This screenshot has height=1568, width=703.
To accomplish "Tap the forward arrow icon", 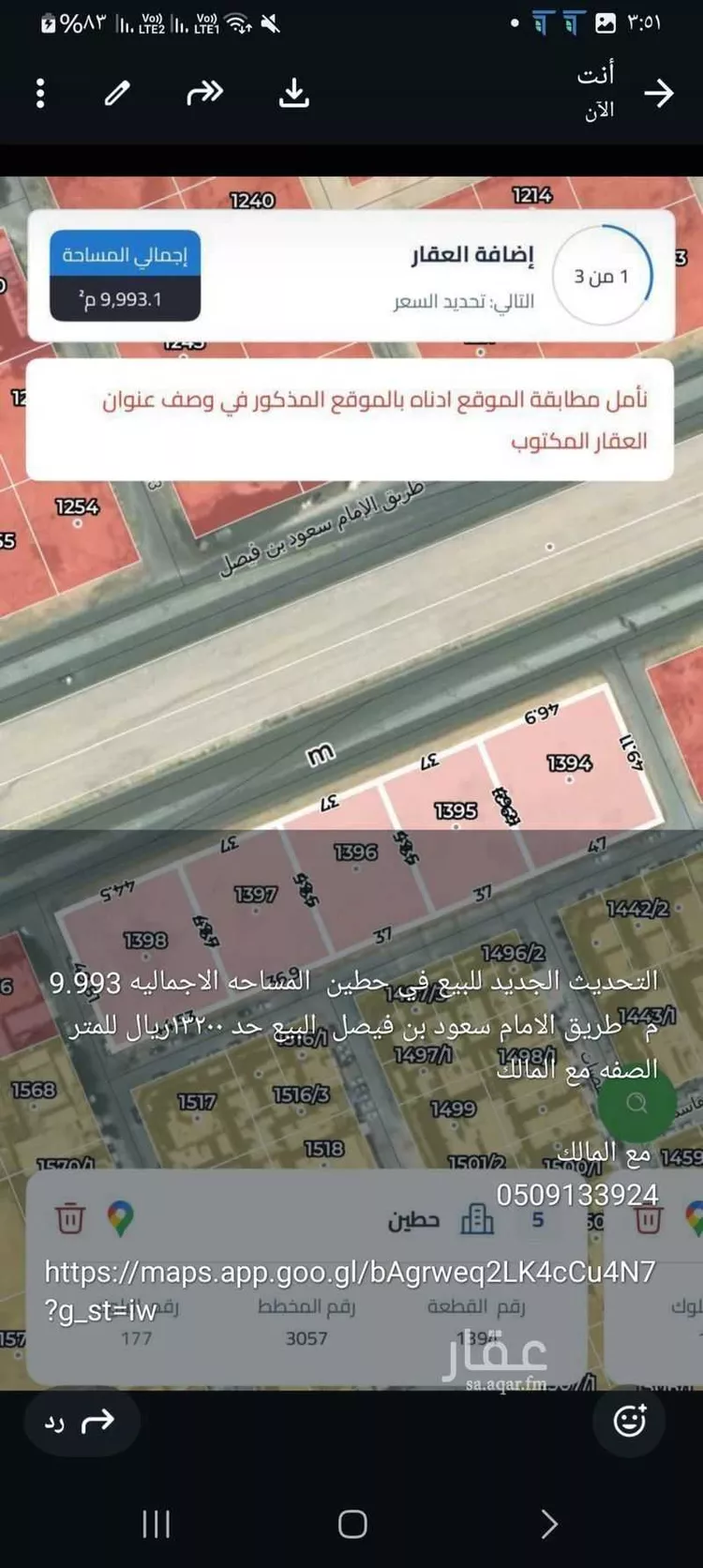I will 204,94.
